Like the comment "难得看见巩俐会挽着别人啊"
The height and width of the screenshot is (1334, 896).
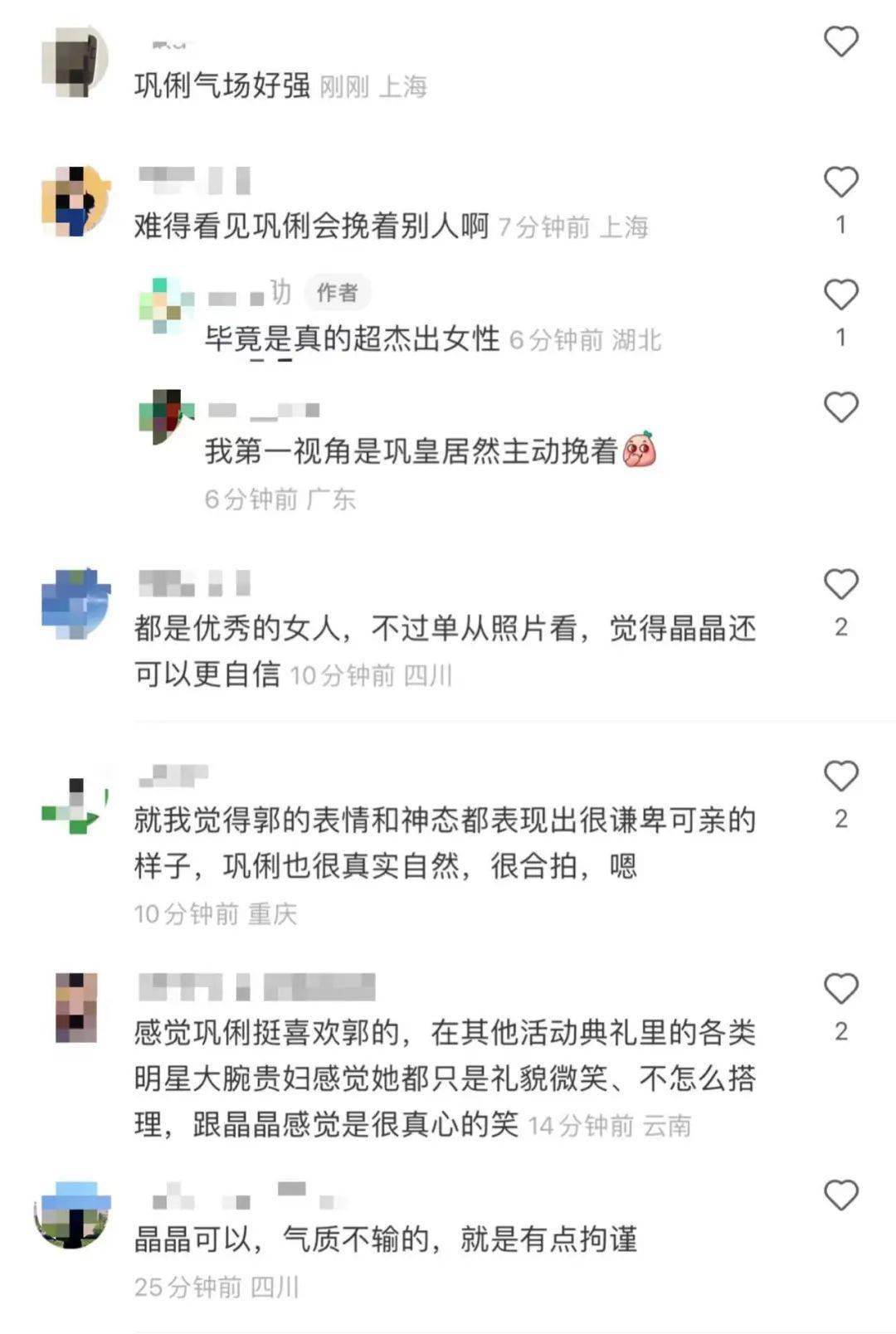[x=840, y=183]
